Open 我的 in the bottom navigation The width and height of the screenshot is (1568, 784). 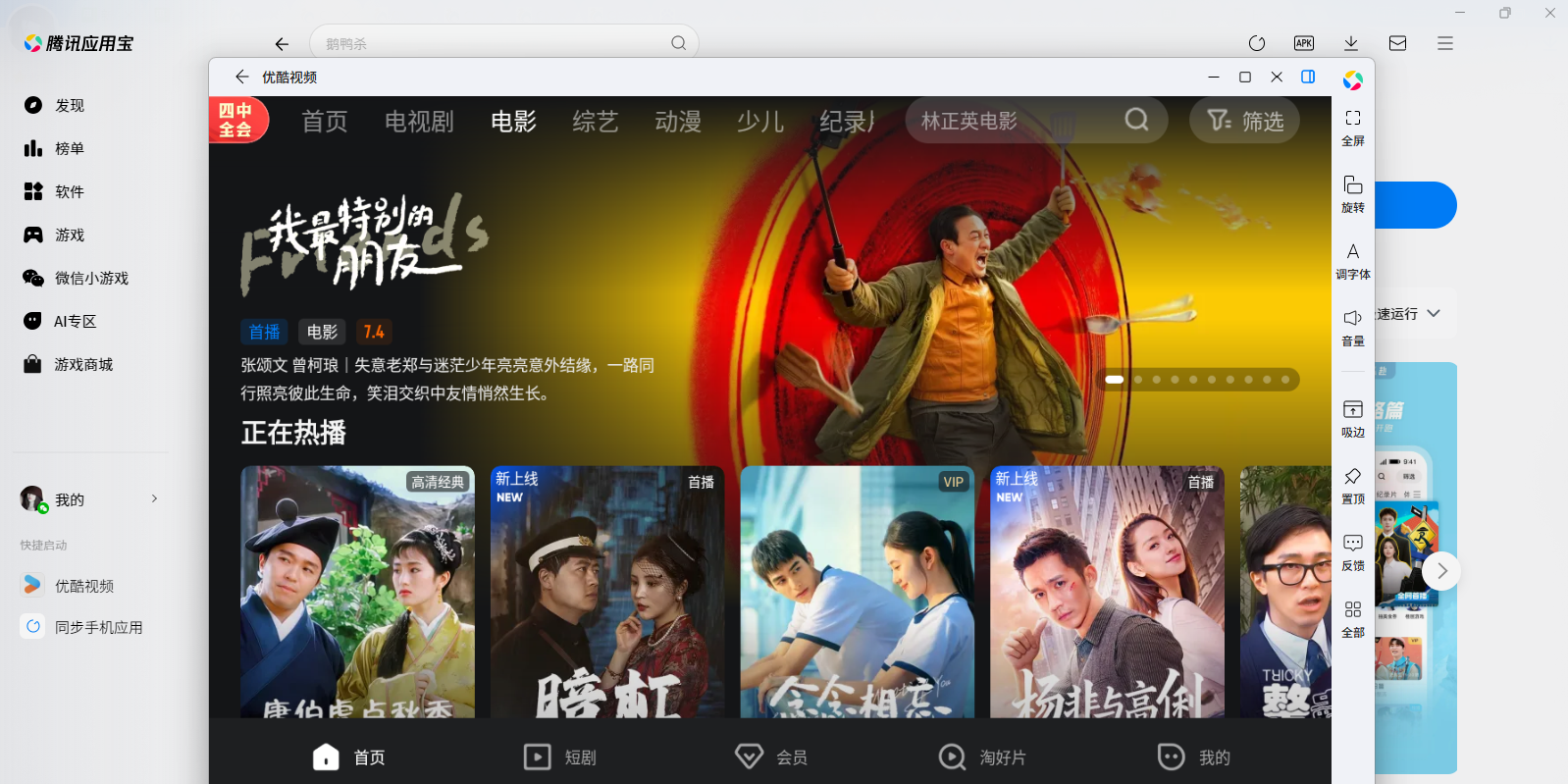pos(1193,757)
